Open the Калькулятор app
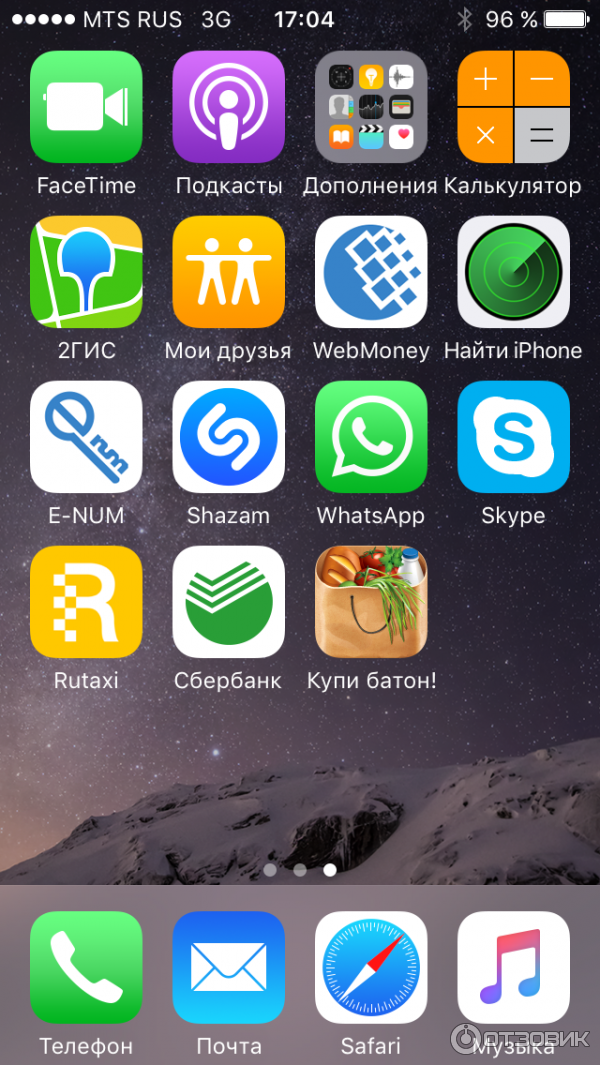This screenshot has width=600, height=1065. pos(514,107)
